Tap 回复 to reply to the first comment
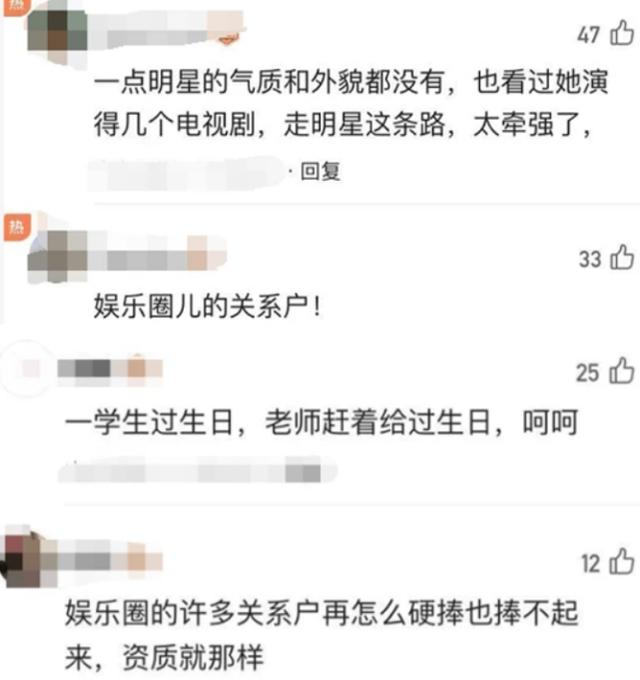This screenshot has height=680, width=640. (x=320, y=172)
